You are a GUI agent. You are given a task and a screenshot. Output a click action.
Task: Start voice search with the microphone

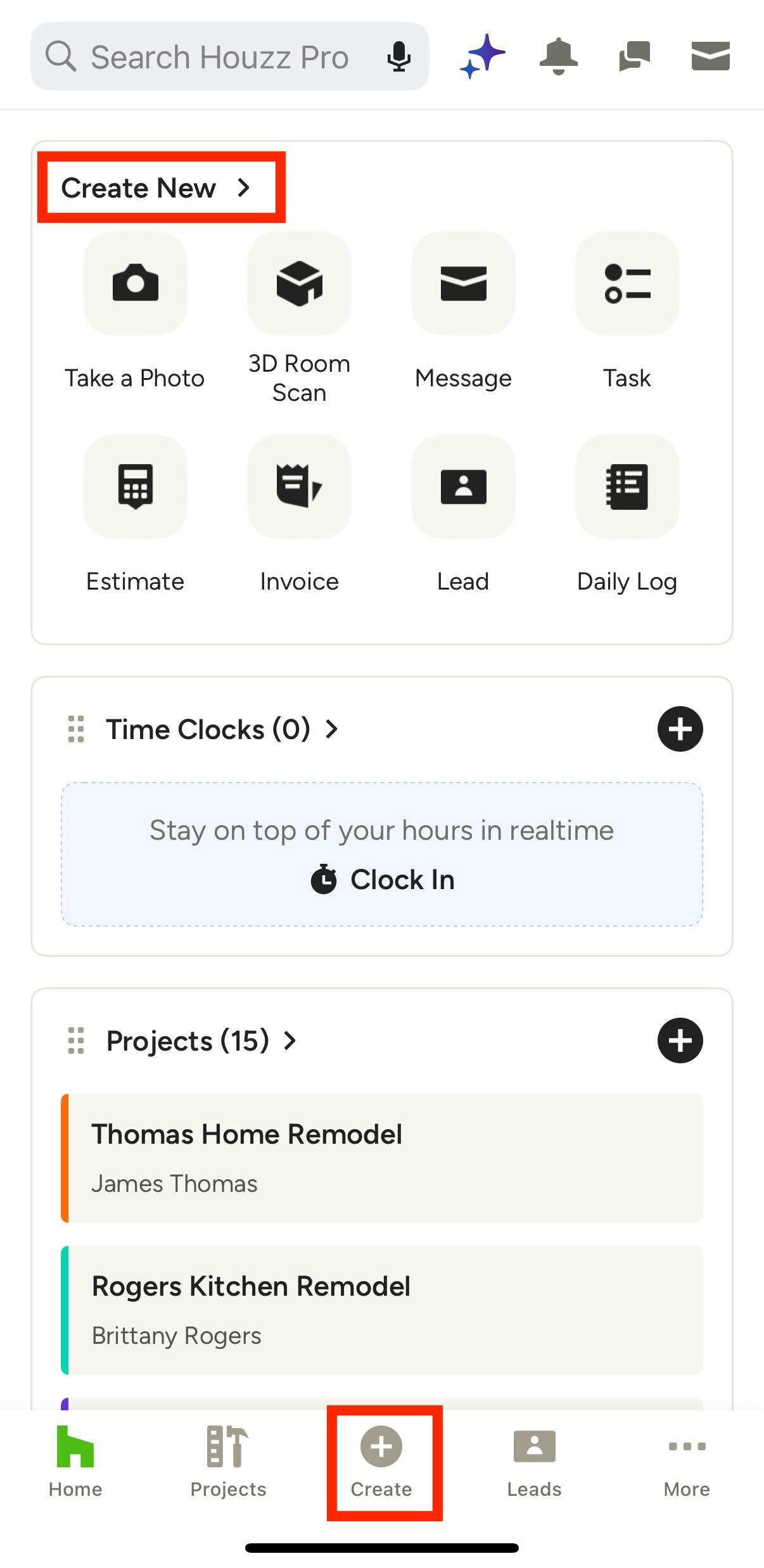click(x=398, y=56)
